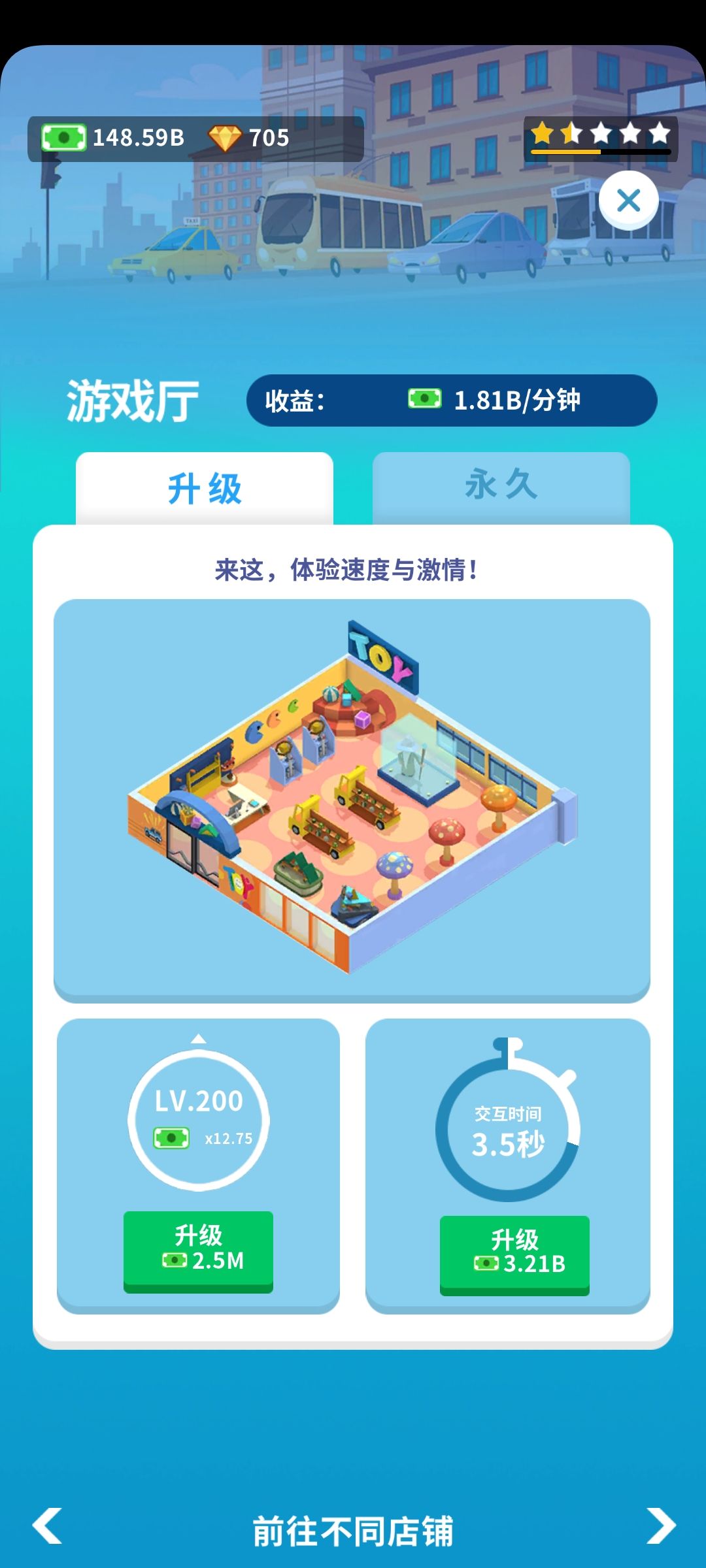Toggle the second star on the rating bar
706x1568 pixels.
571,133
